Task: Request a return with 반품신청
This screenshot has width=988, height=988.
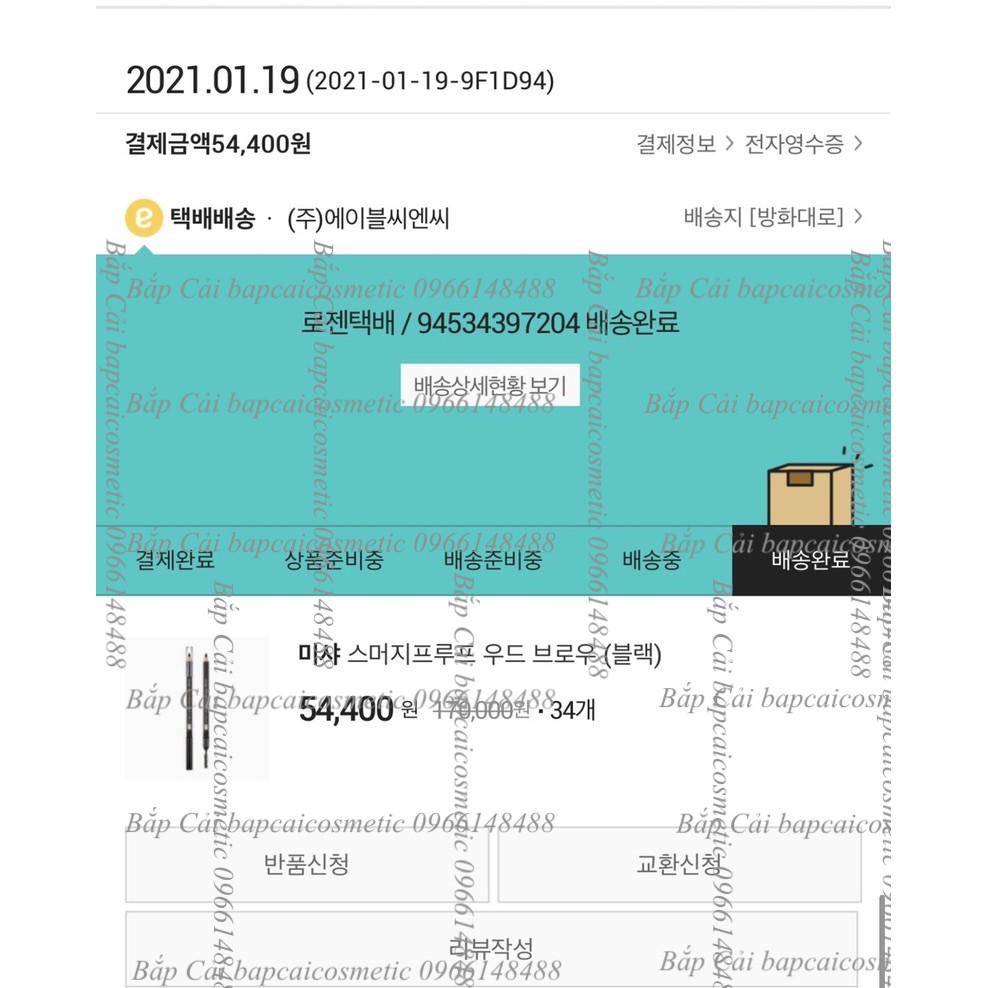Action: pyautogui.click(x=307, y=865)
